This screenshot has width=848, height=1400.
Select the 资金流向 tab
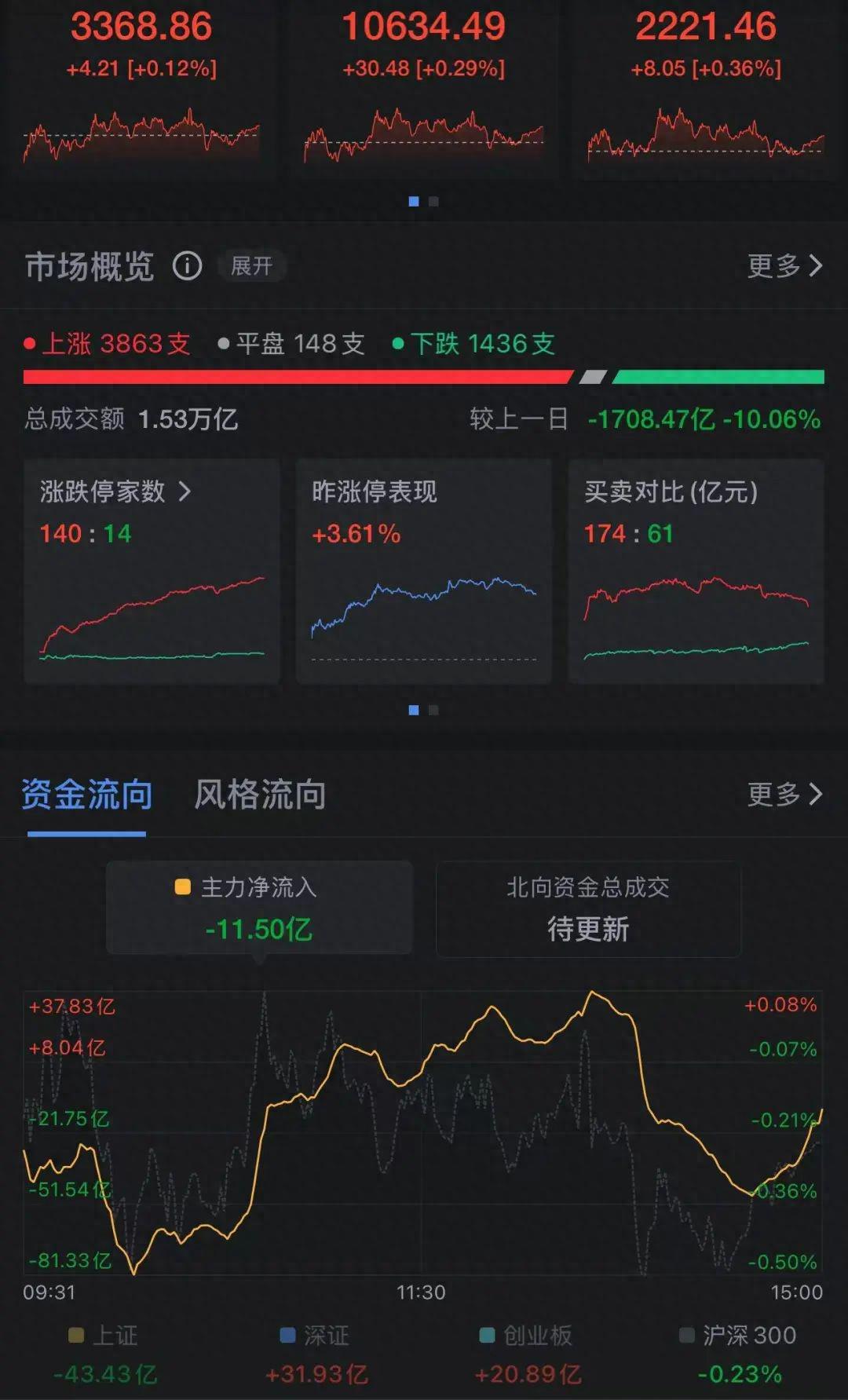(x=86, y=795)
